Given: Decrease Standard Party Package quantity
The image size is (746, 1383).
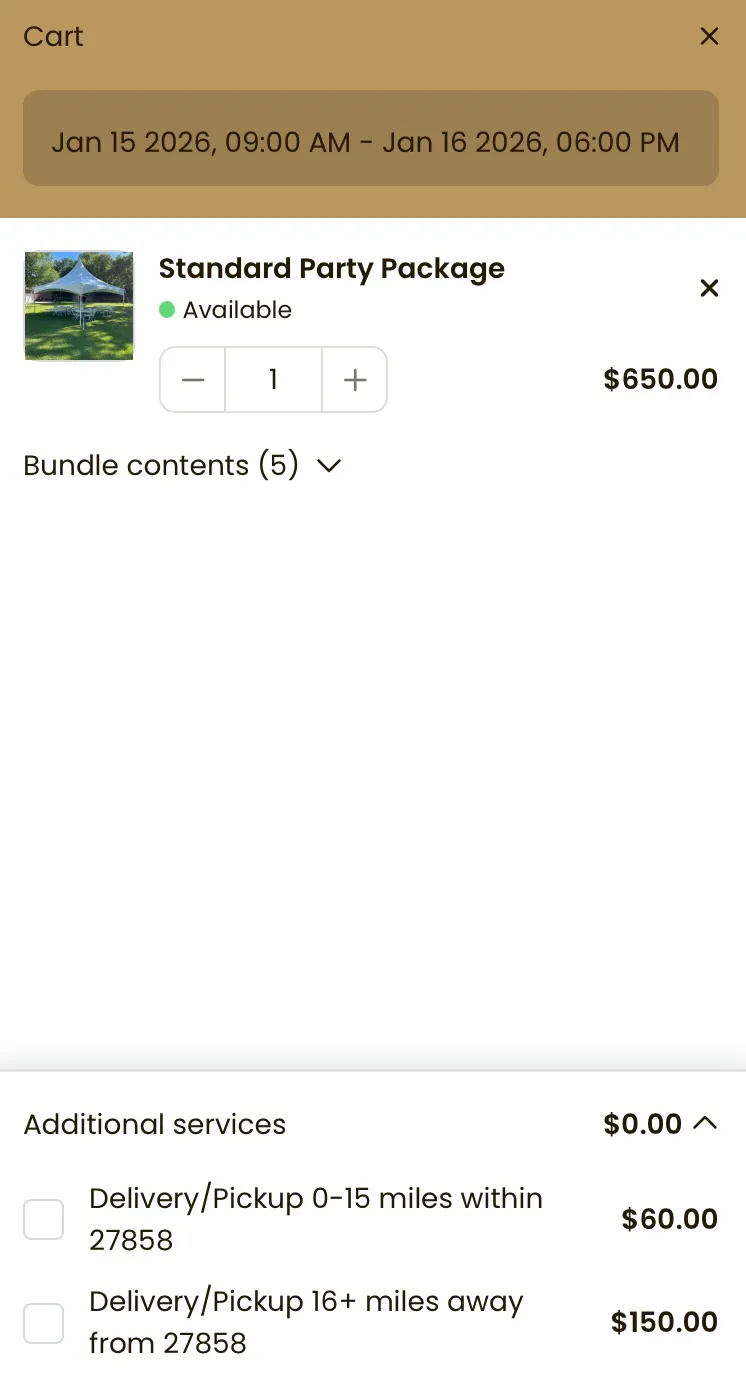Looking at the screenshot, I should [x=193, y=380].
